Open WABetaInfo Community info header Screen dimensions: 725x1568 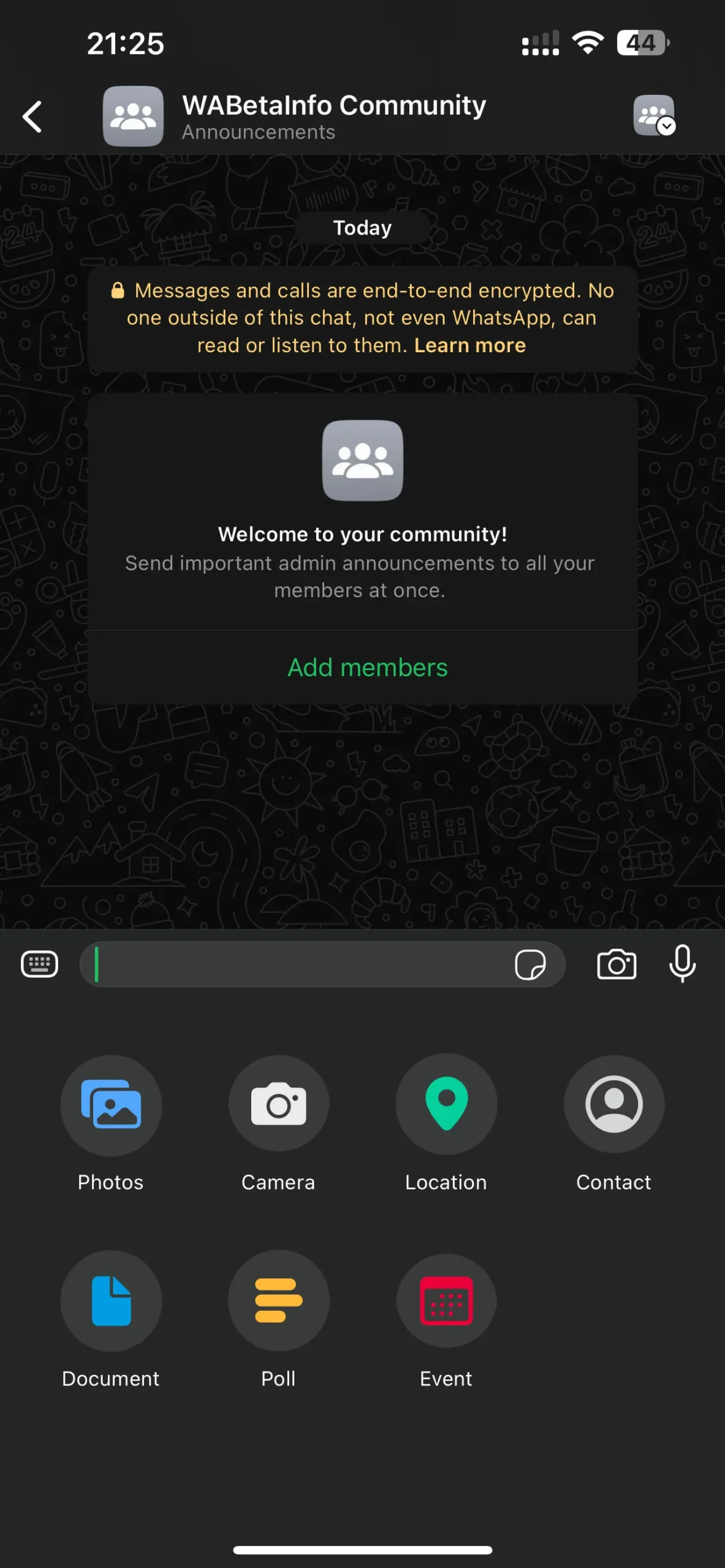click(334, 116)
